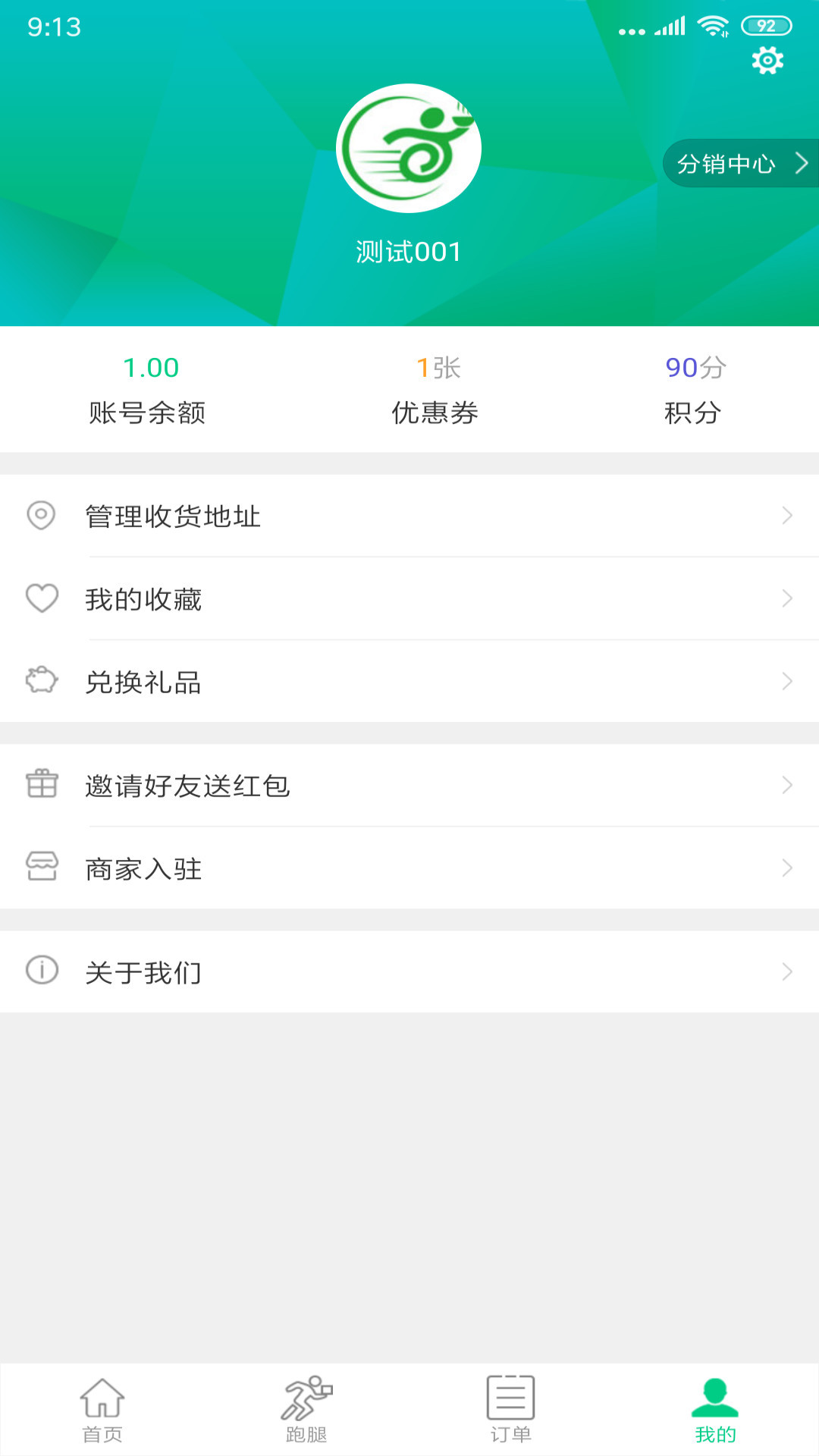
Task: Open 兑换礼品 gift redemption
Action: (x=409, y=682)
